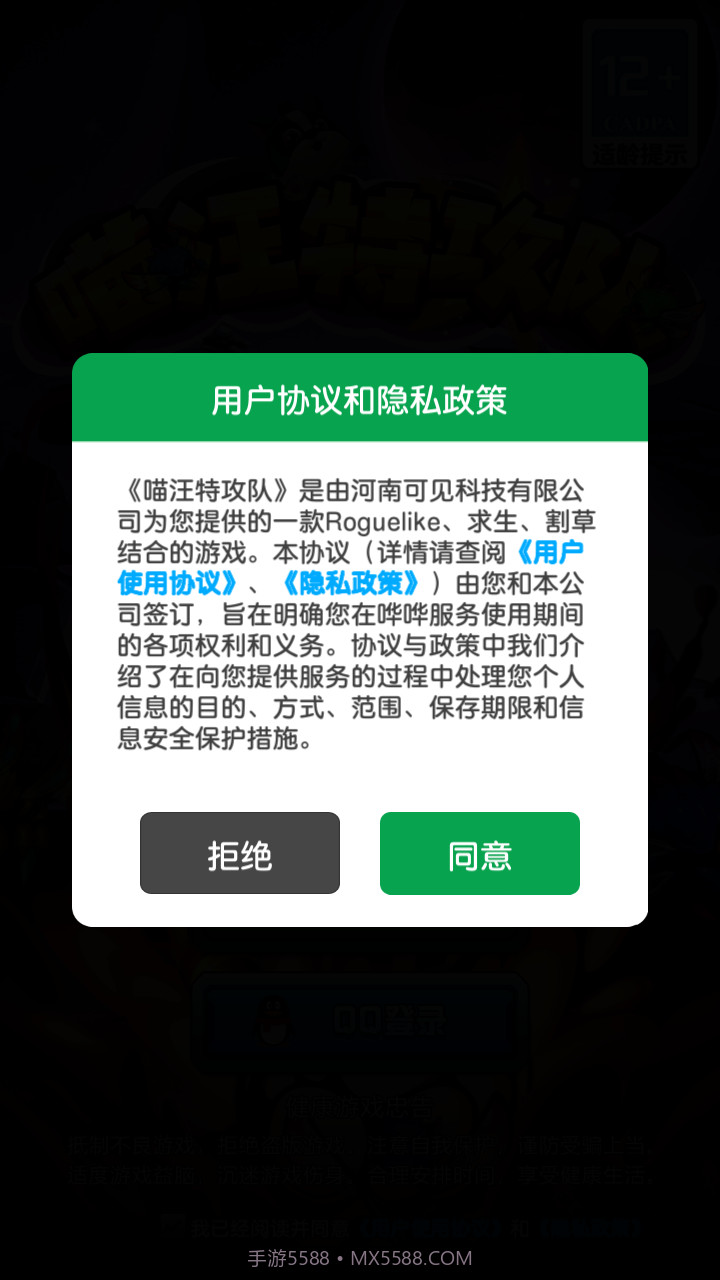This screenshot has width=720, height=1280.
Task: View the 《隐私政策》 link
Action: click(x=350, y=582)
